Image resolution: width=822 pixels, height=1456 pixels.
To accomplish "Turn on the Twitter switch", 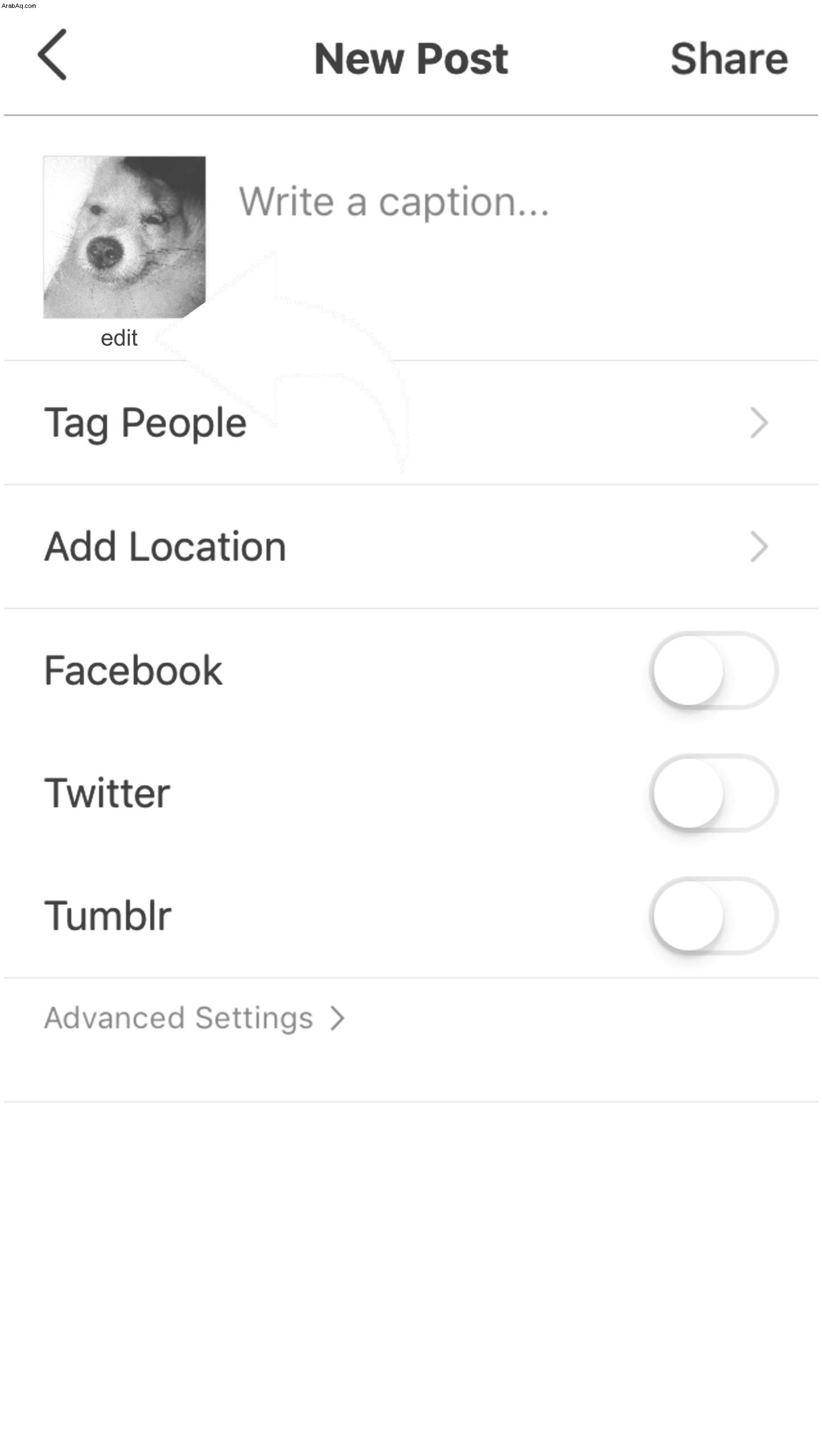I will (x=714, y=793).
